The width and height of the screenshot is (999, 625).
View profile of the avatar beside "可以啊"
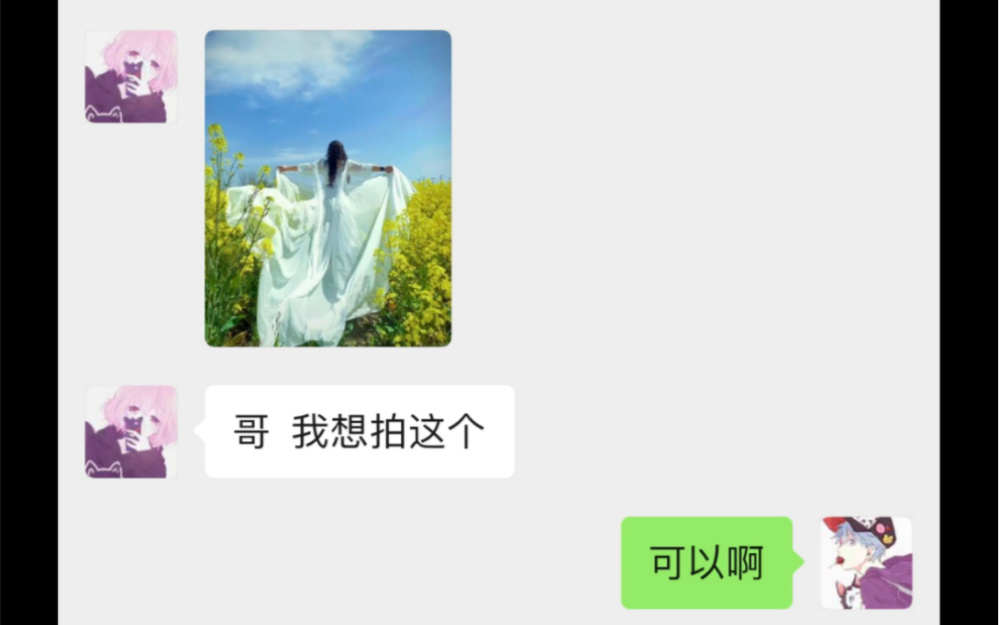(866, 563)
